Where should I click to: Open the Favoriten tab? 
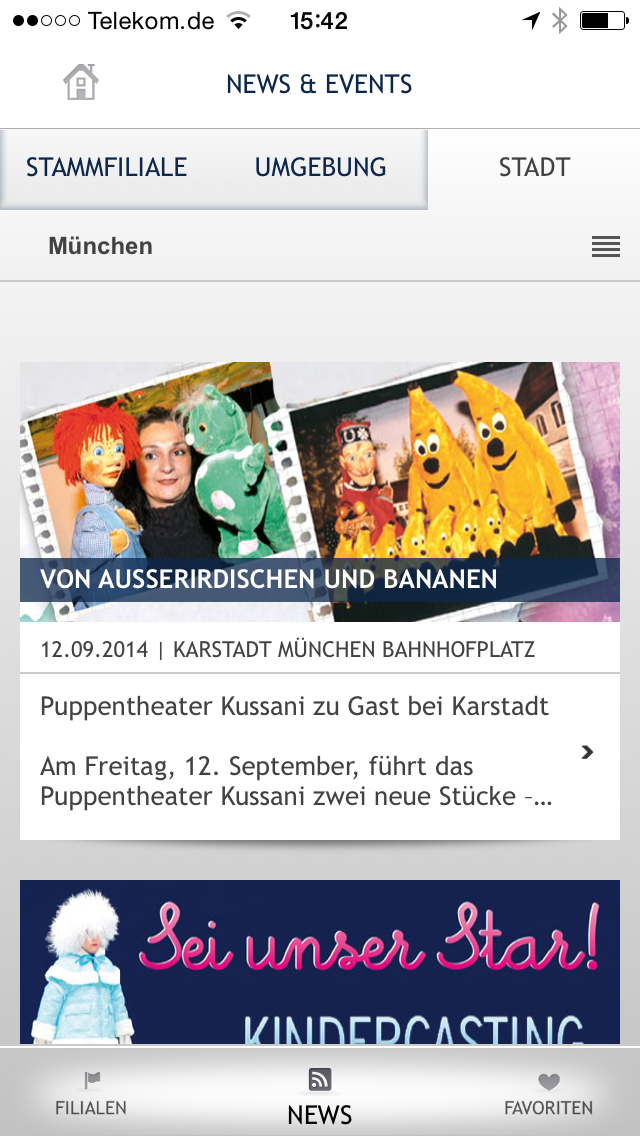pyautogui.click(x=549, y=1094)
